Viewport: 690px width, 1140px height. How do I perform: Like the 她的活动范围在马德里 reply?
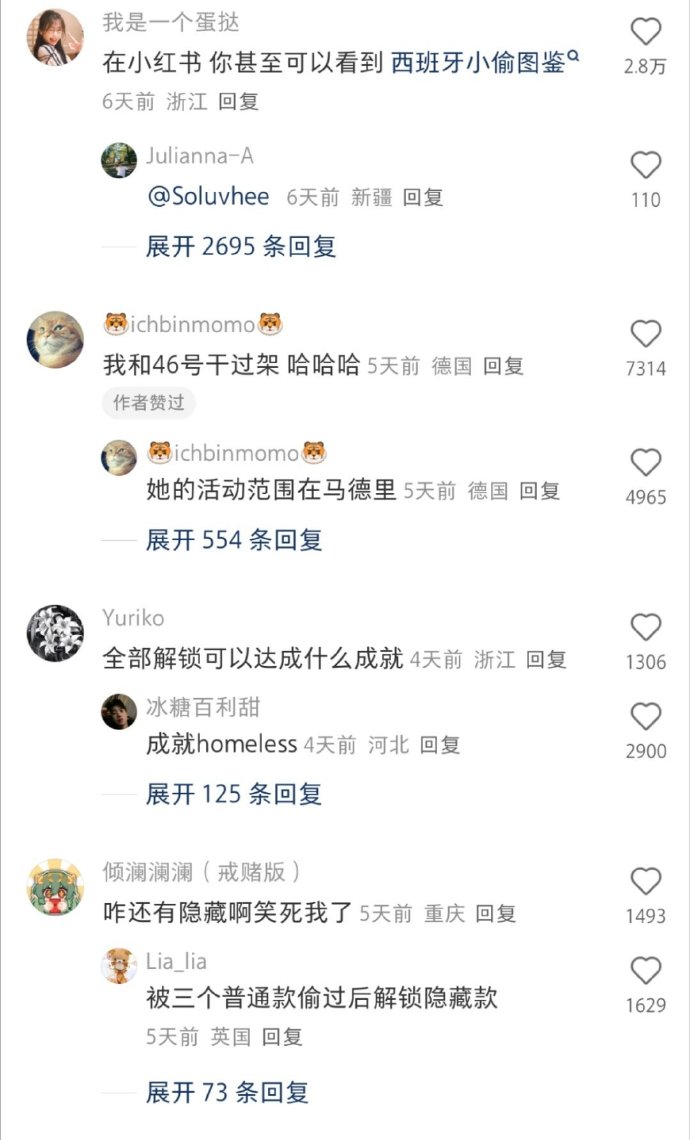(646, 463)
